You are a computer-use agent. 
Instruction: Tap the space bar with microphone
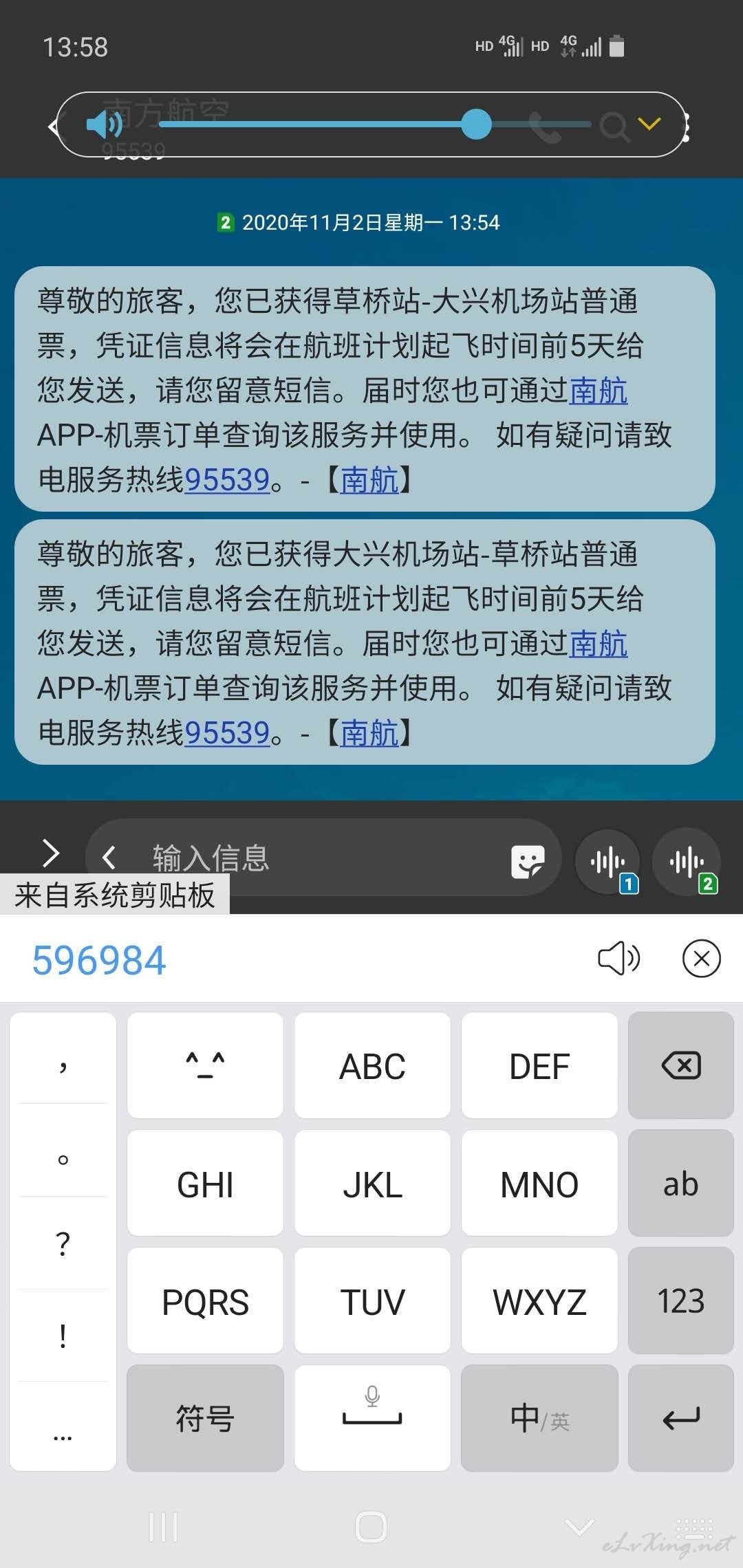pos(372,1418)
